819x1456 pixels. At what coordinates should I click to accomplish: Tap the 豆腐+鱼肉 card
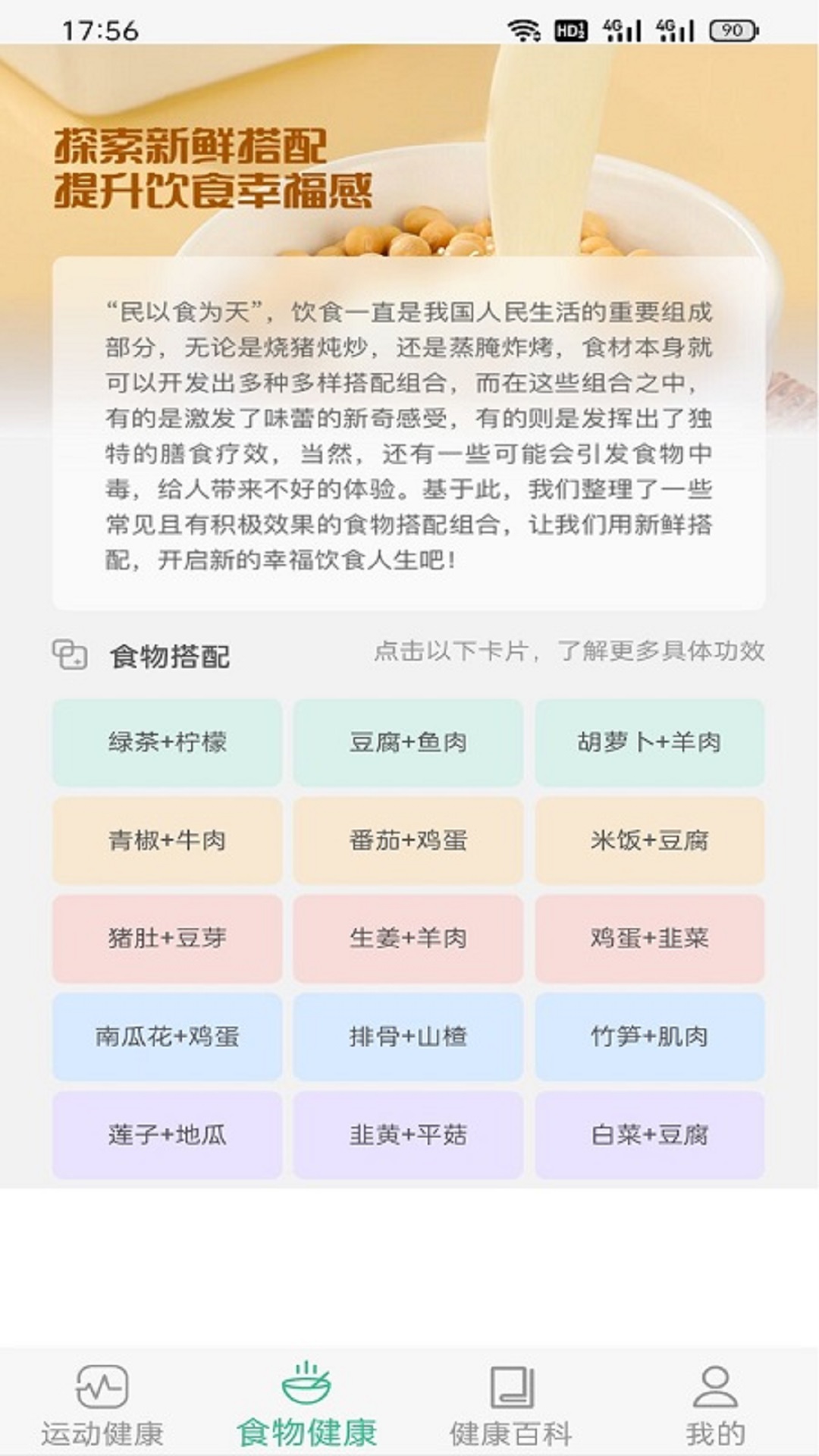408,742
